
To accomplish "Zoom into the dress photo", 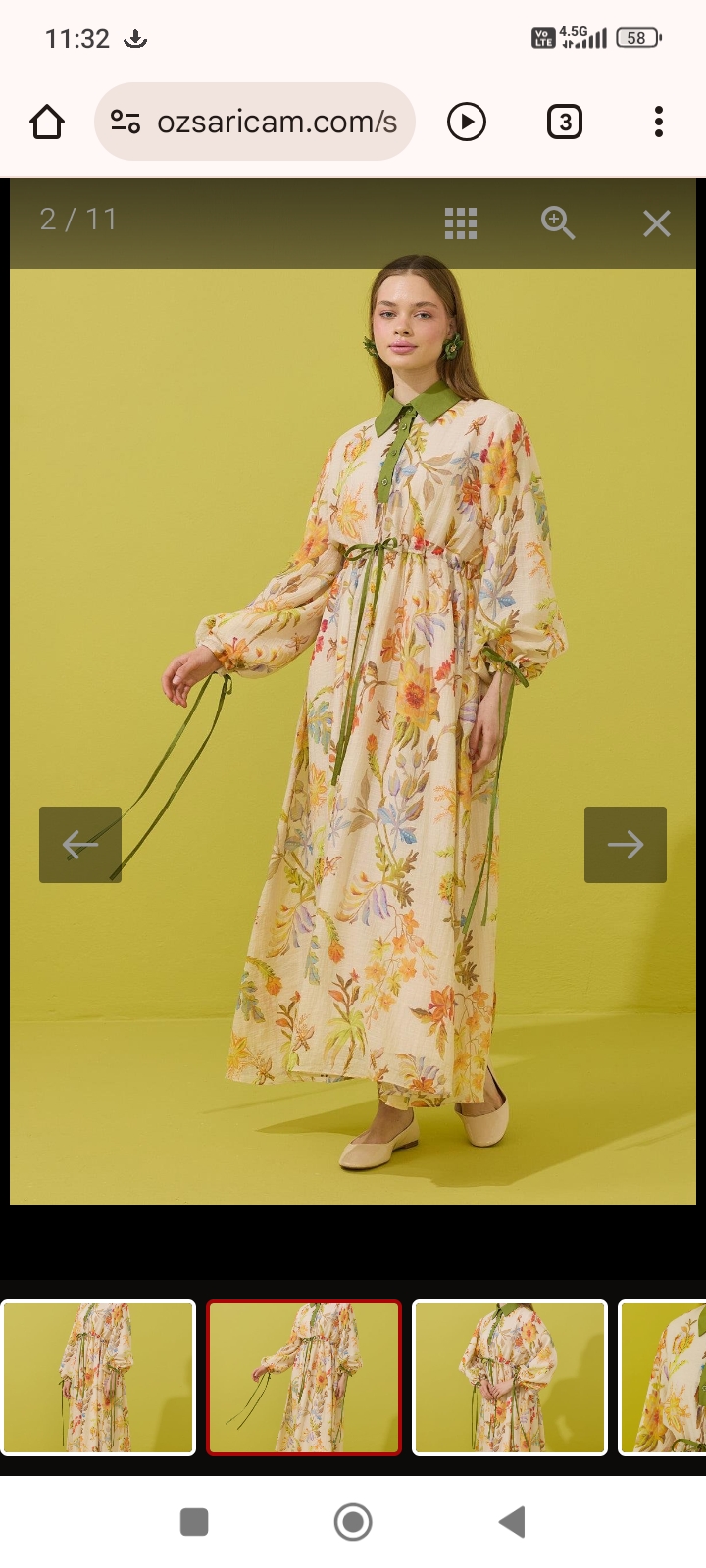I will (x=557, y=223).
